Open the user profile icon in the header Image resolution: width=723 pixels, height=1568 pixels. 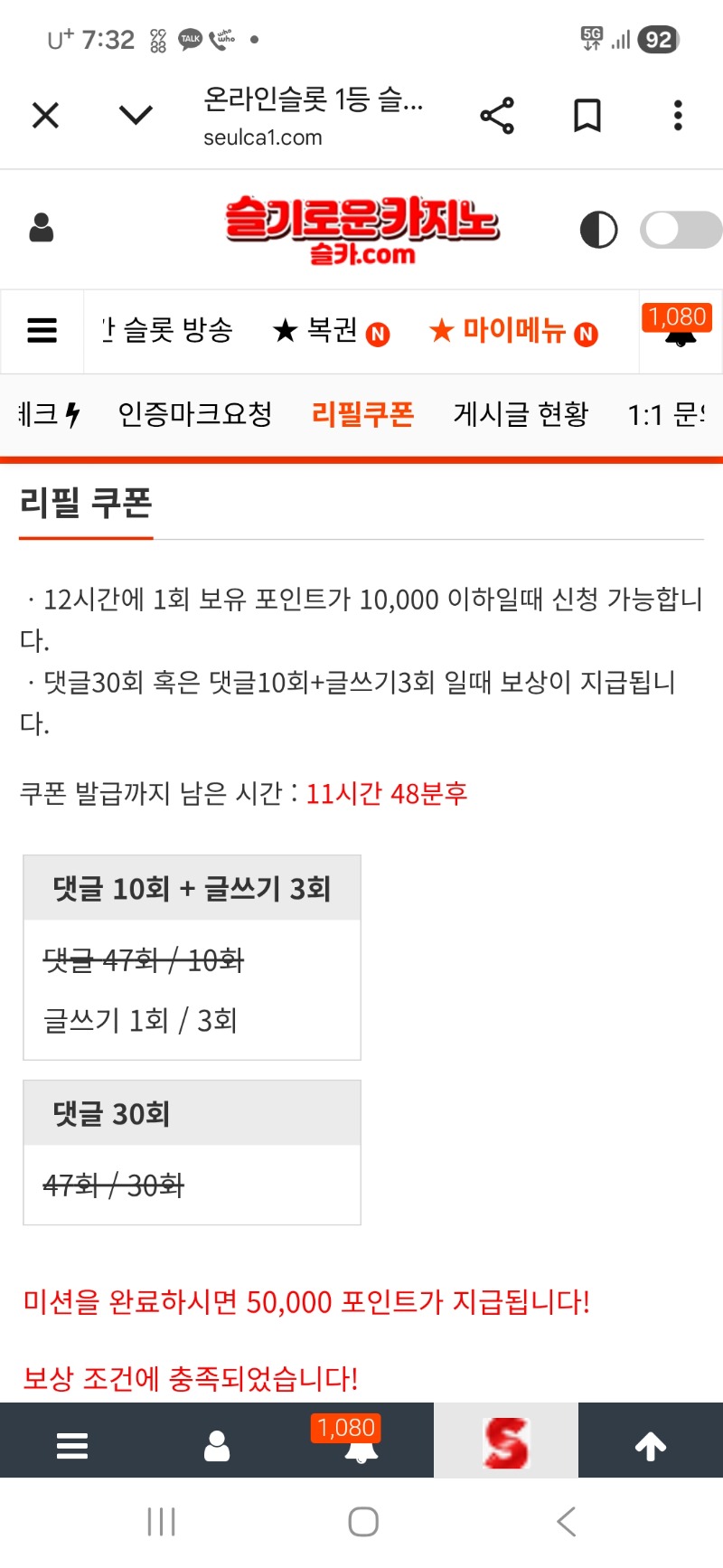[42, 228]
